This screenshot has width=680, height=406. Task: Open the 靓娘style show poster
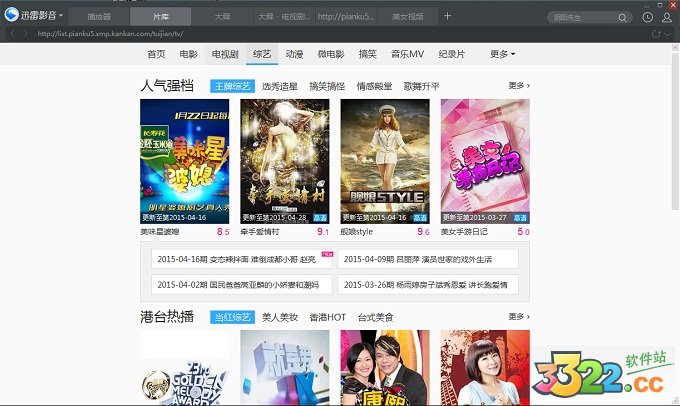click(x=385, y=160)
